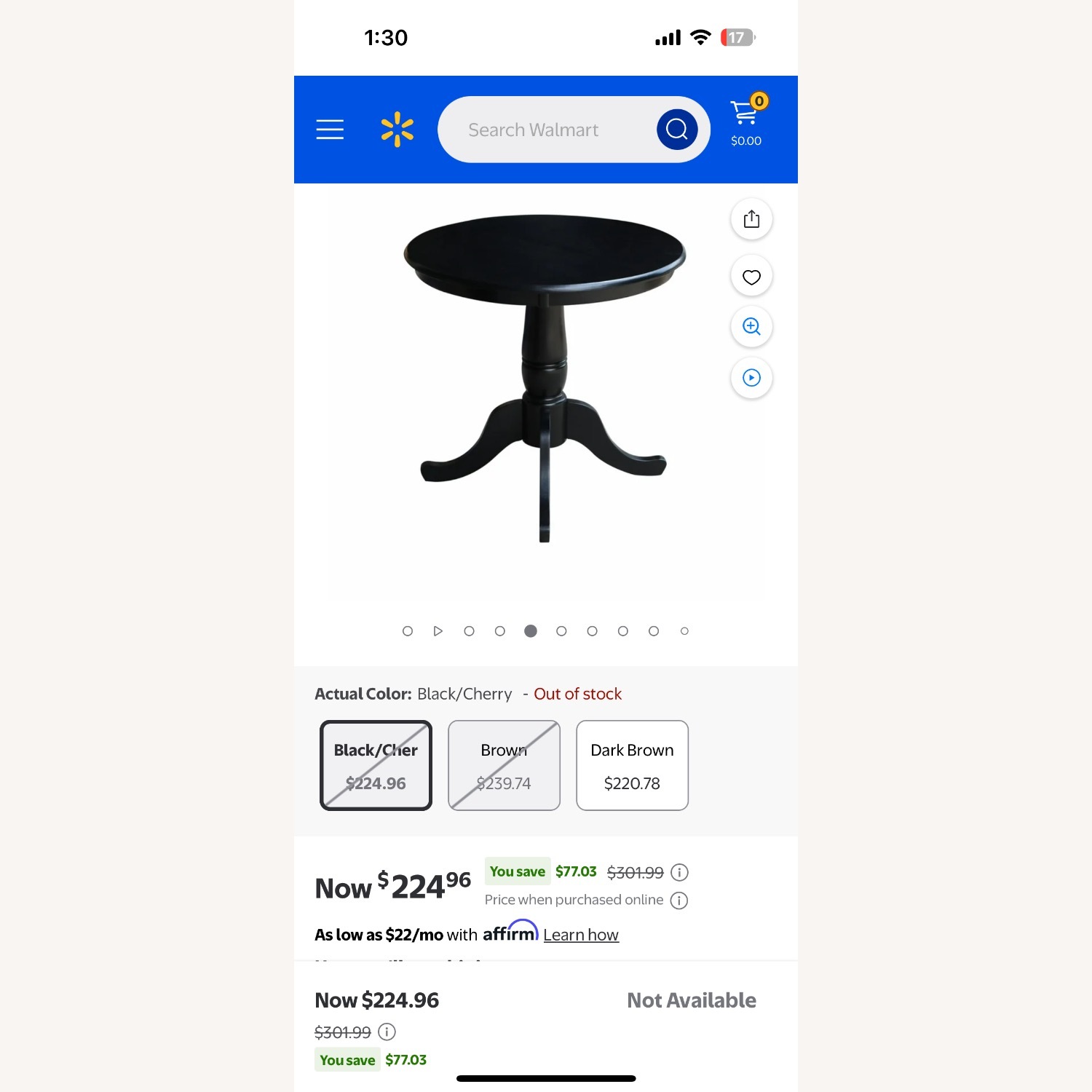Screen dimensions: 1092x1092
Task: Open the table product image
Action: pos(545,379)
